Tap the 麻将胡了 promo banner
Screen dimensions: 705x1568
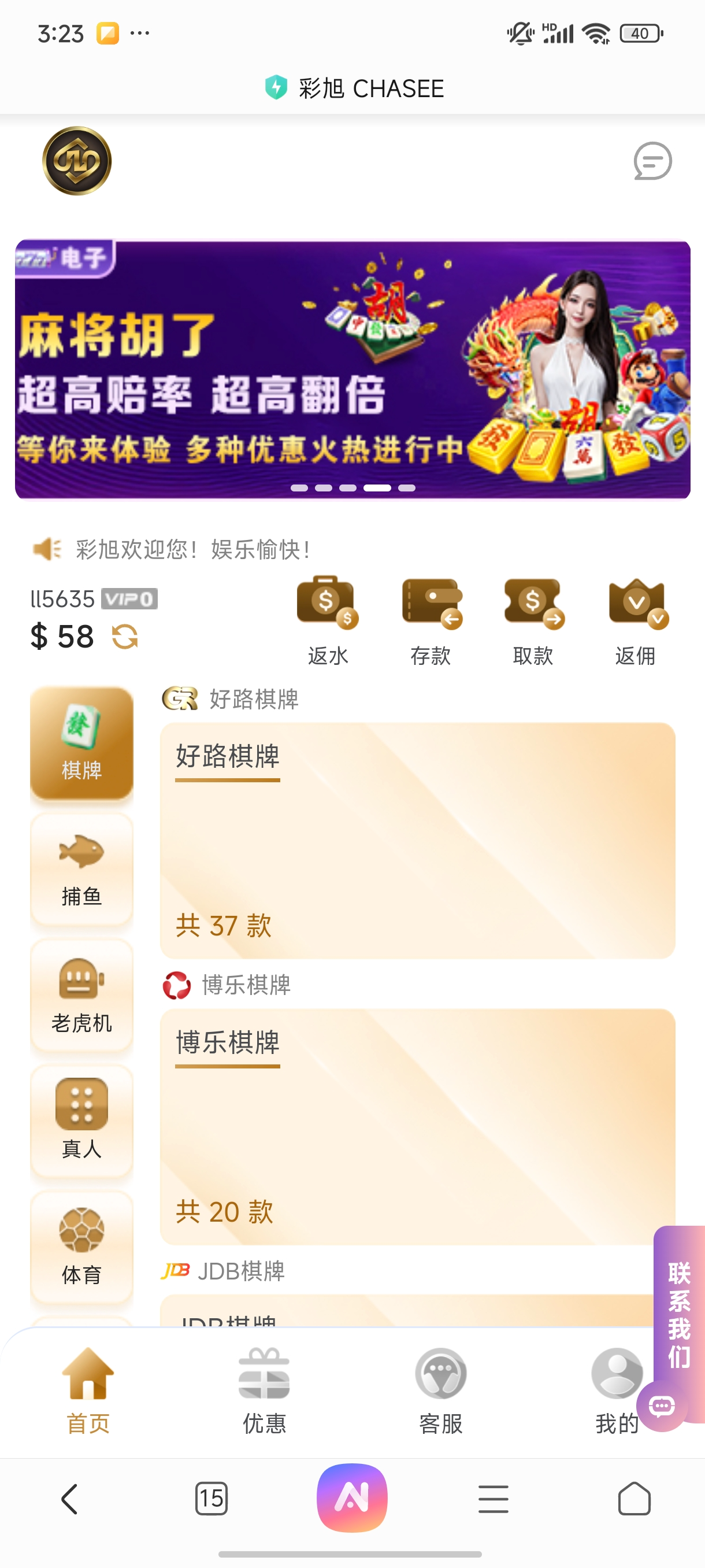353,369
